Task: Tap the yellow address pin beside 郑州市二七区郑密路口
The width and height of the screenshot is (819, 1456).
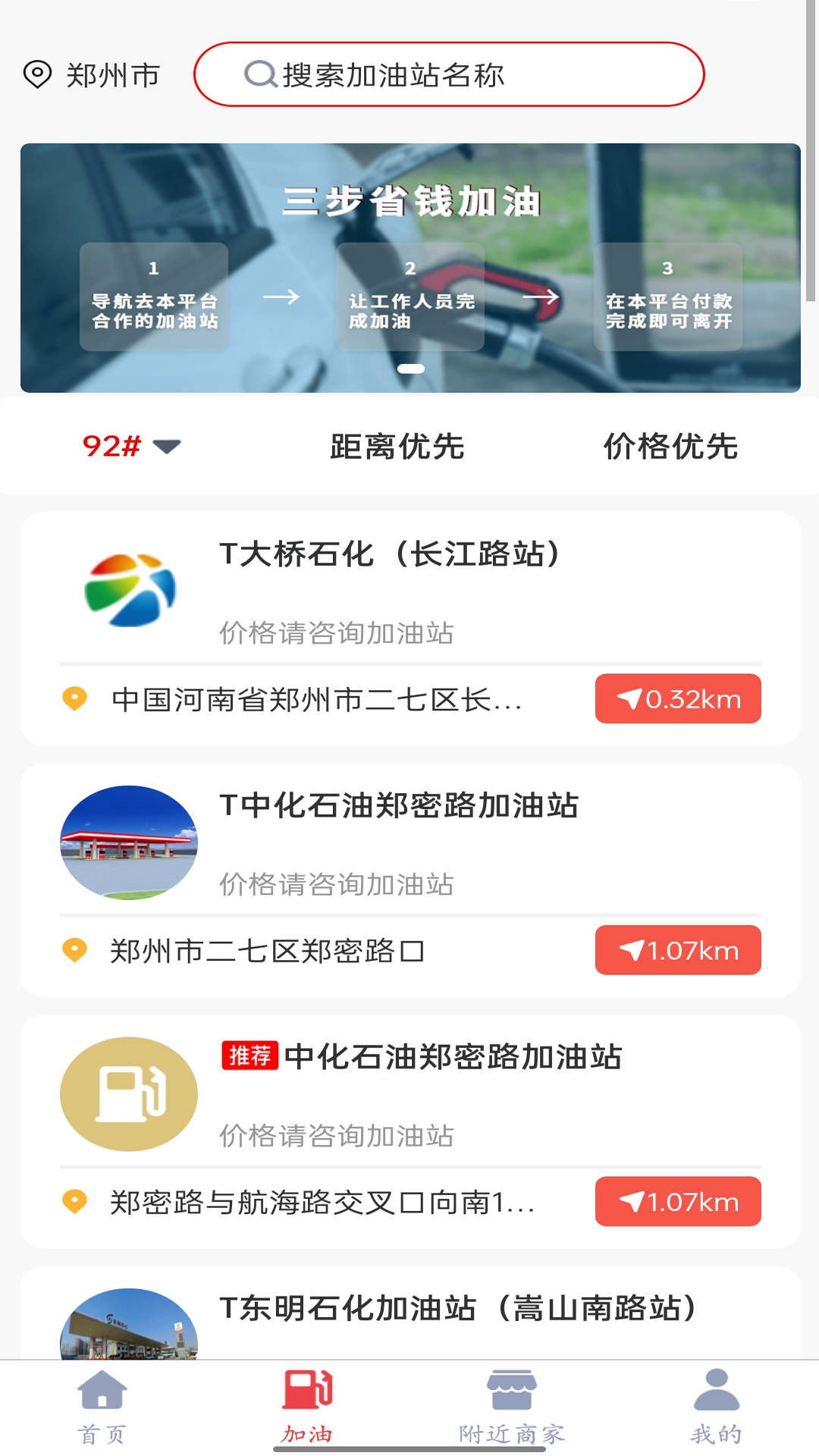Action: 74,949
